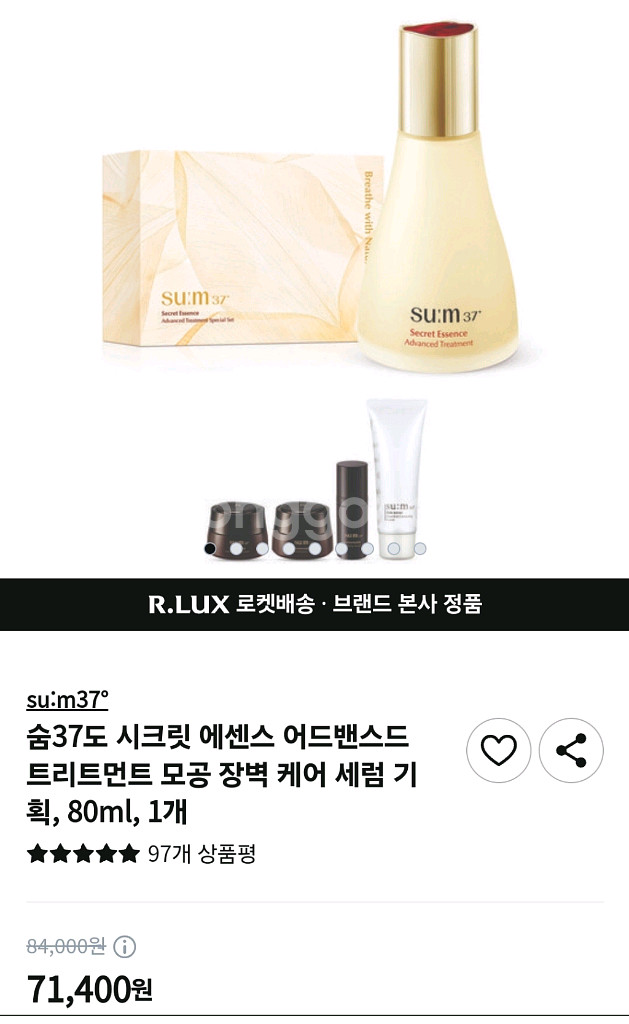Open the su:m37° brand link

pyautogui.click(x=67, y=699)
